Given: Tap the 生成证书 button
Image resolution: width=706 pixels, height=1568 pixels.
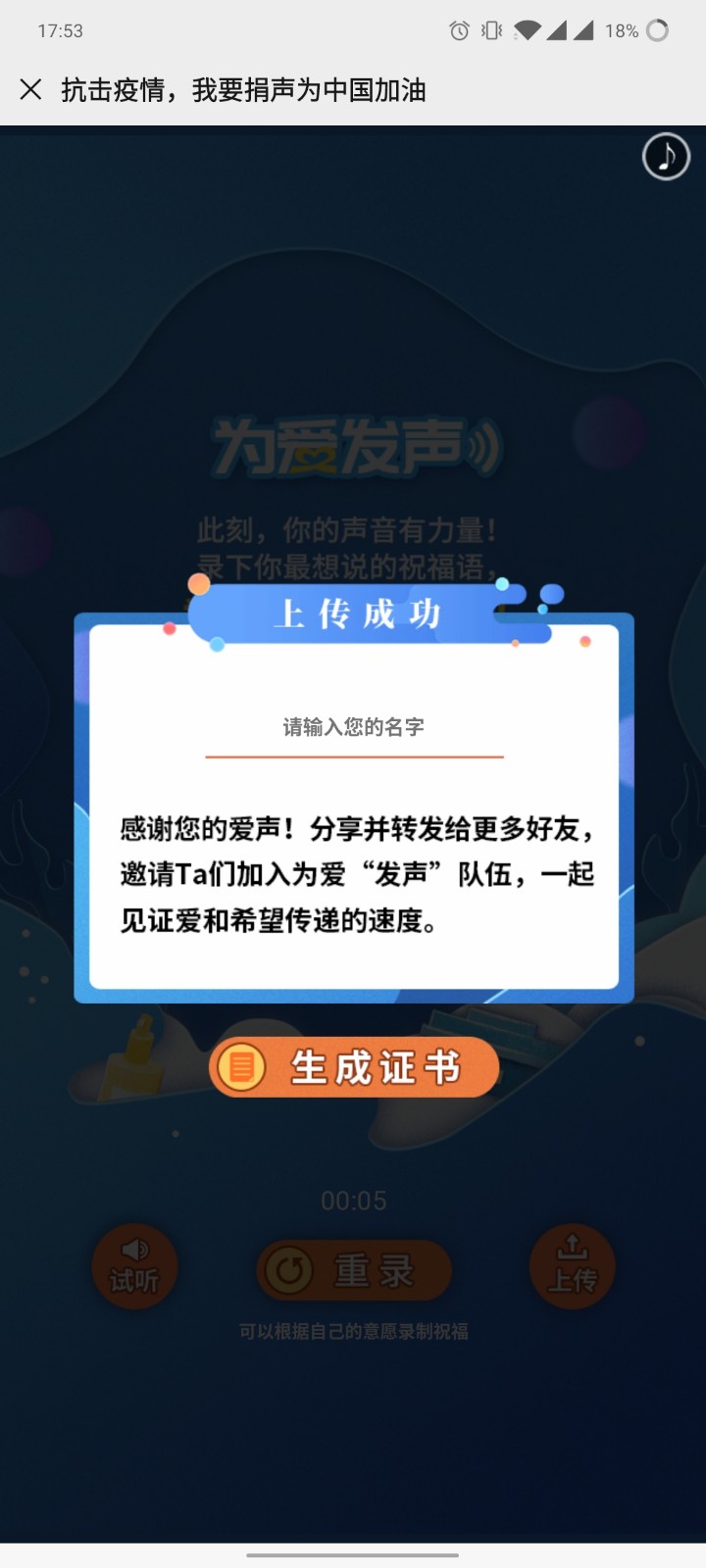Looking at the screenshot, I should coord(354,1067).
